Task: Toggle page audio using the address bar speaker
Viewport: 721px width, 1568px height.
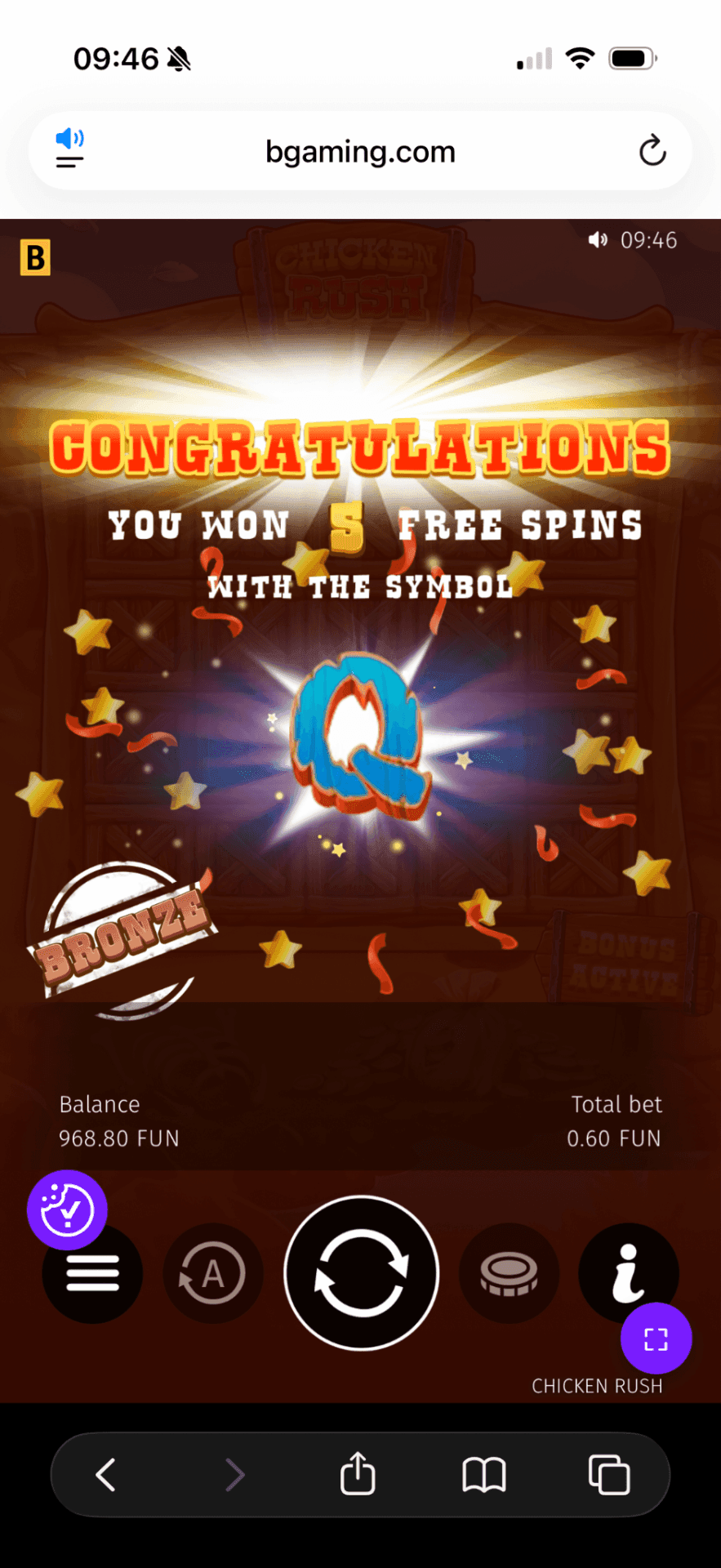Action: (70, 137)
